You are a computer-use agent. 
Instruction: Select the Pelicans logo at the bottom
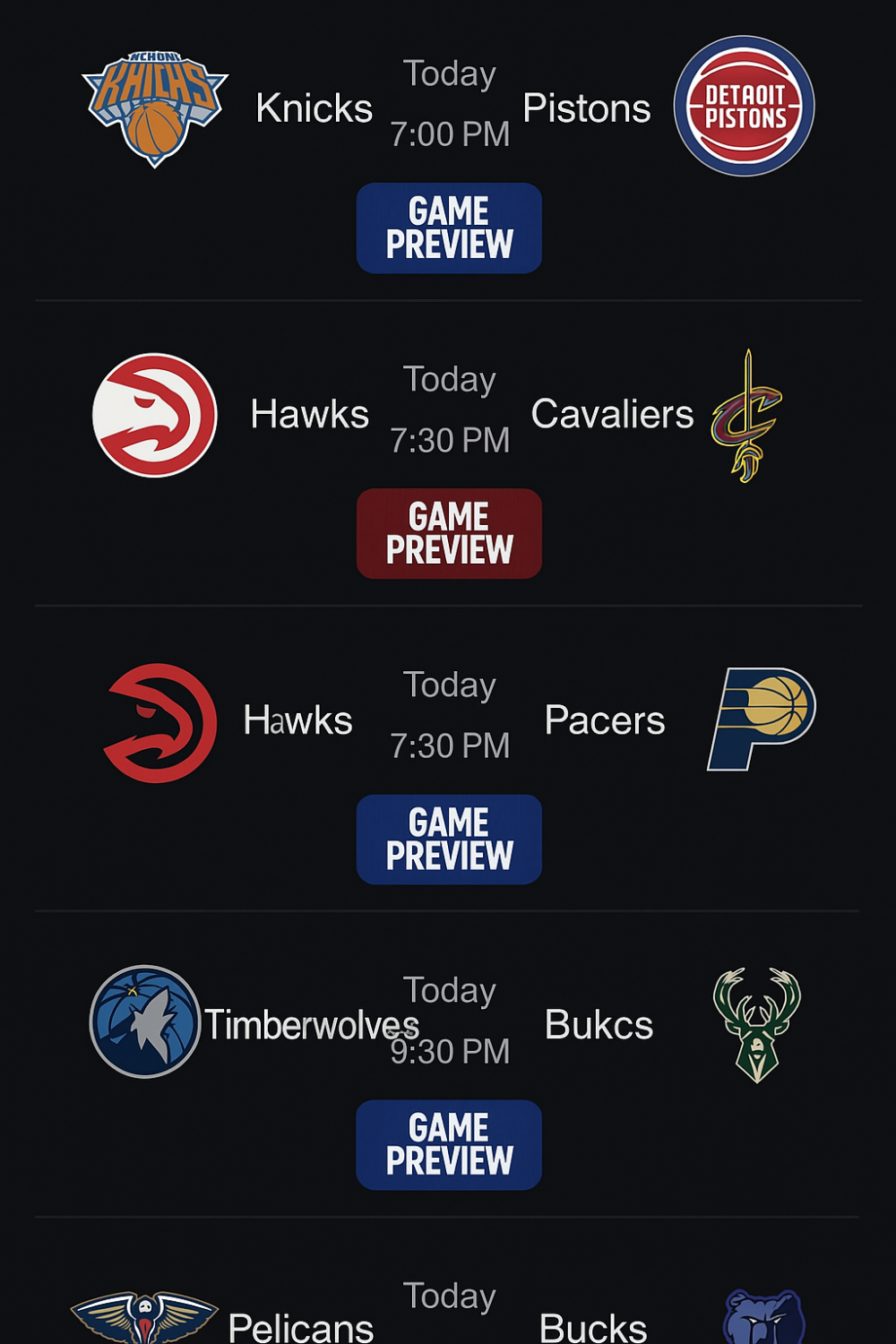(146, 1317)
